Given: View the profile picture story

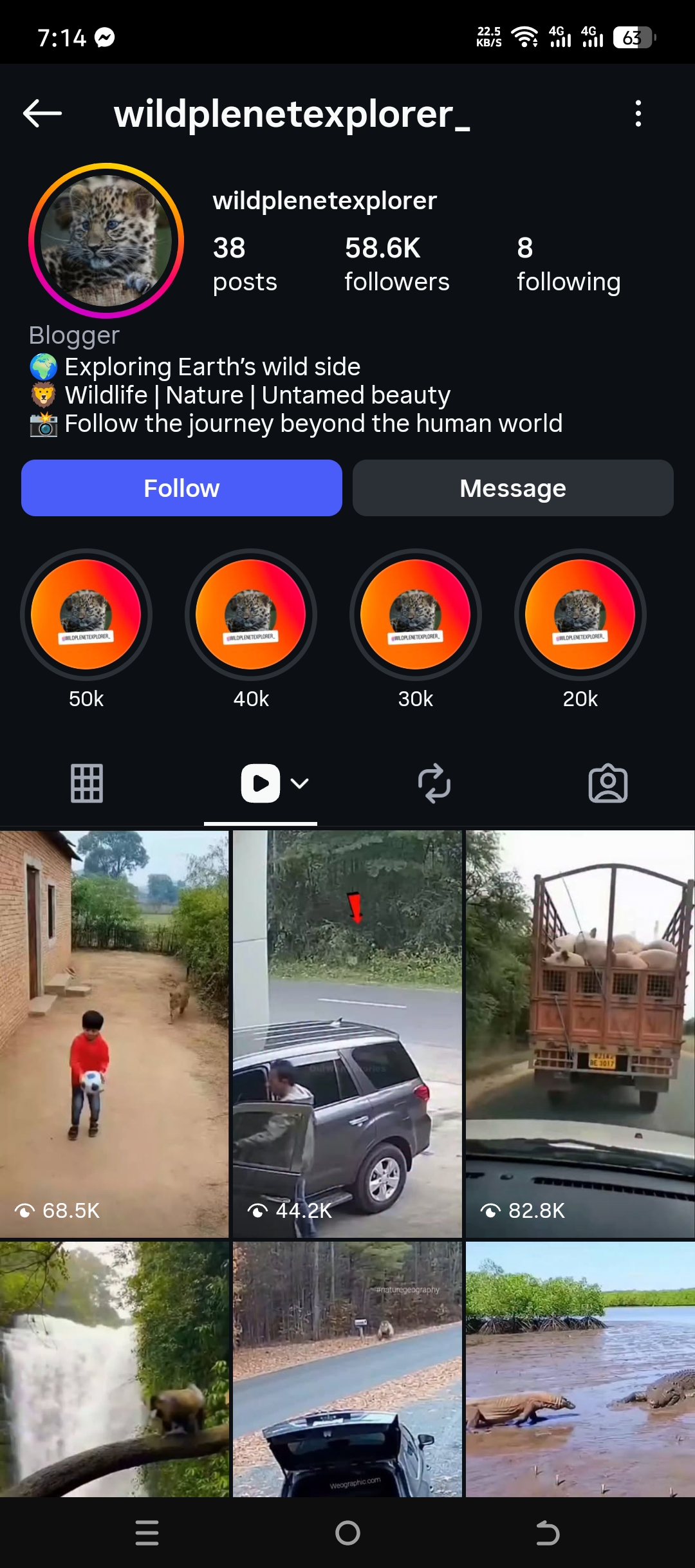Looking at the screenshot, I should [106, 241].
